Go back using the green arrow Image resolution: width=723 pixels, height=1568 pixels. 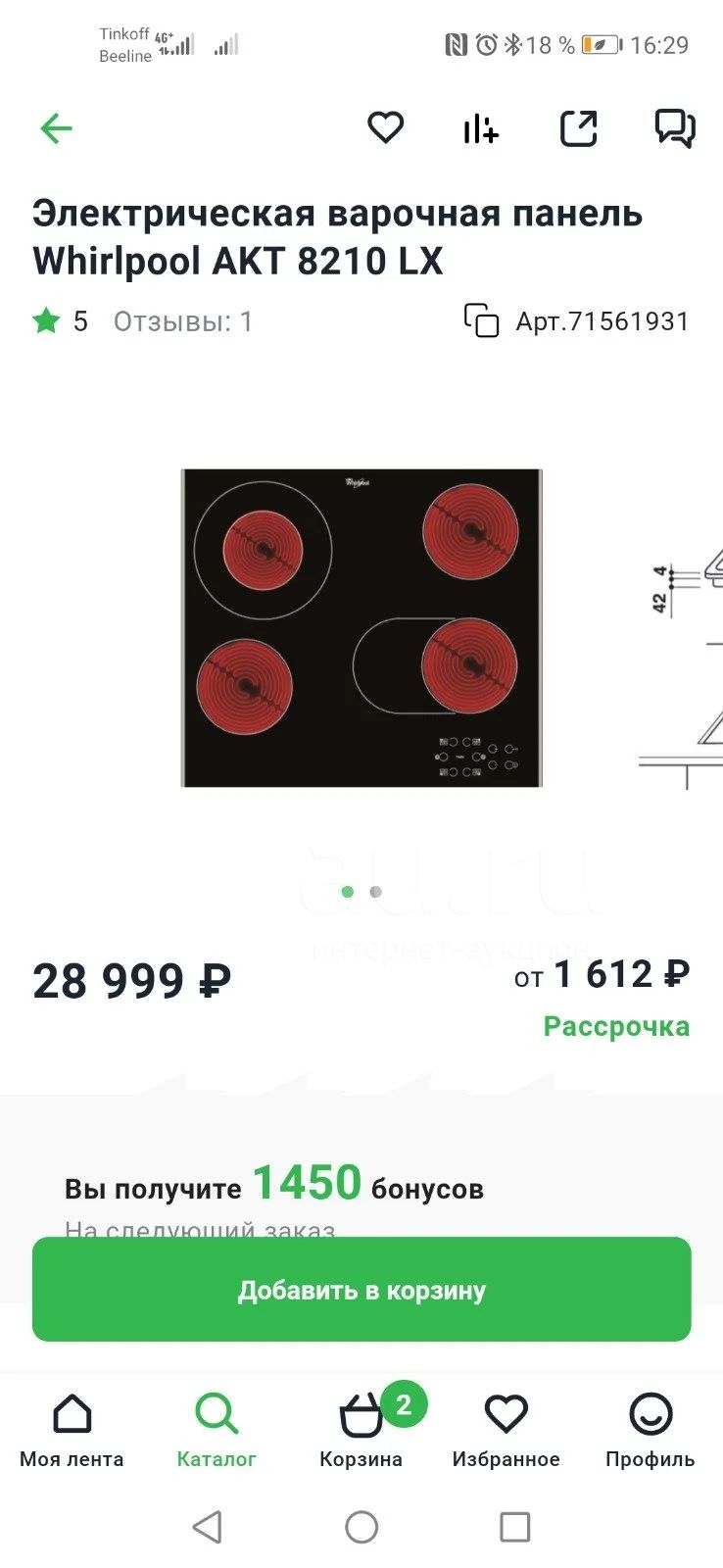(x=56, y=128)
